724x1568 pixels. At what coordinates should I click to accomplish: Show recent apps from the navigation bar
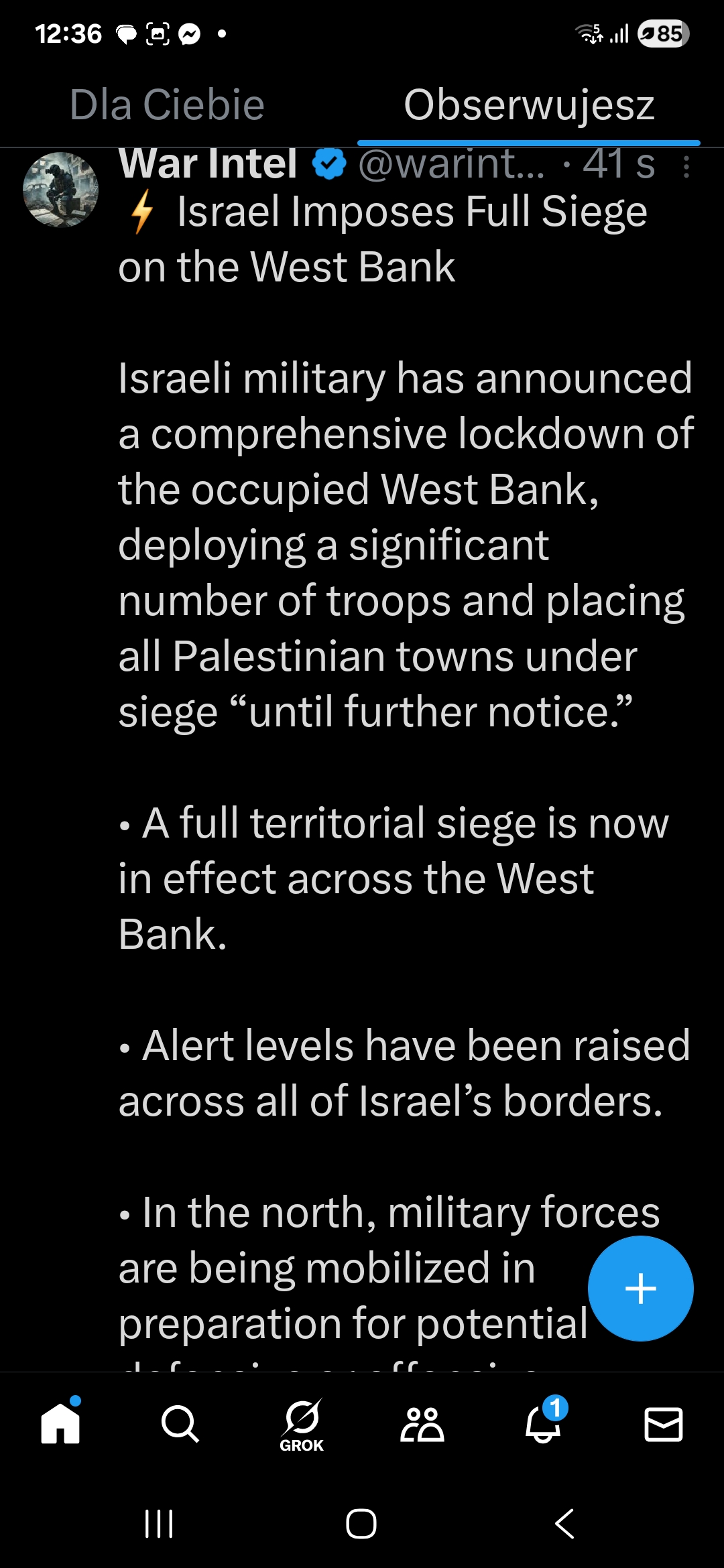[159, 1524]
